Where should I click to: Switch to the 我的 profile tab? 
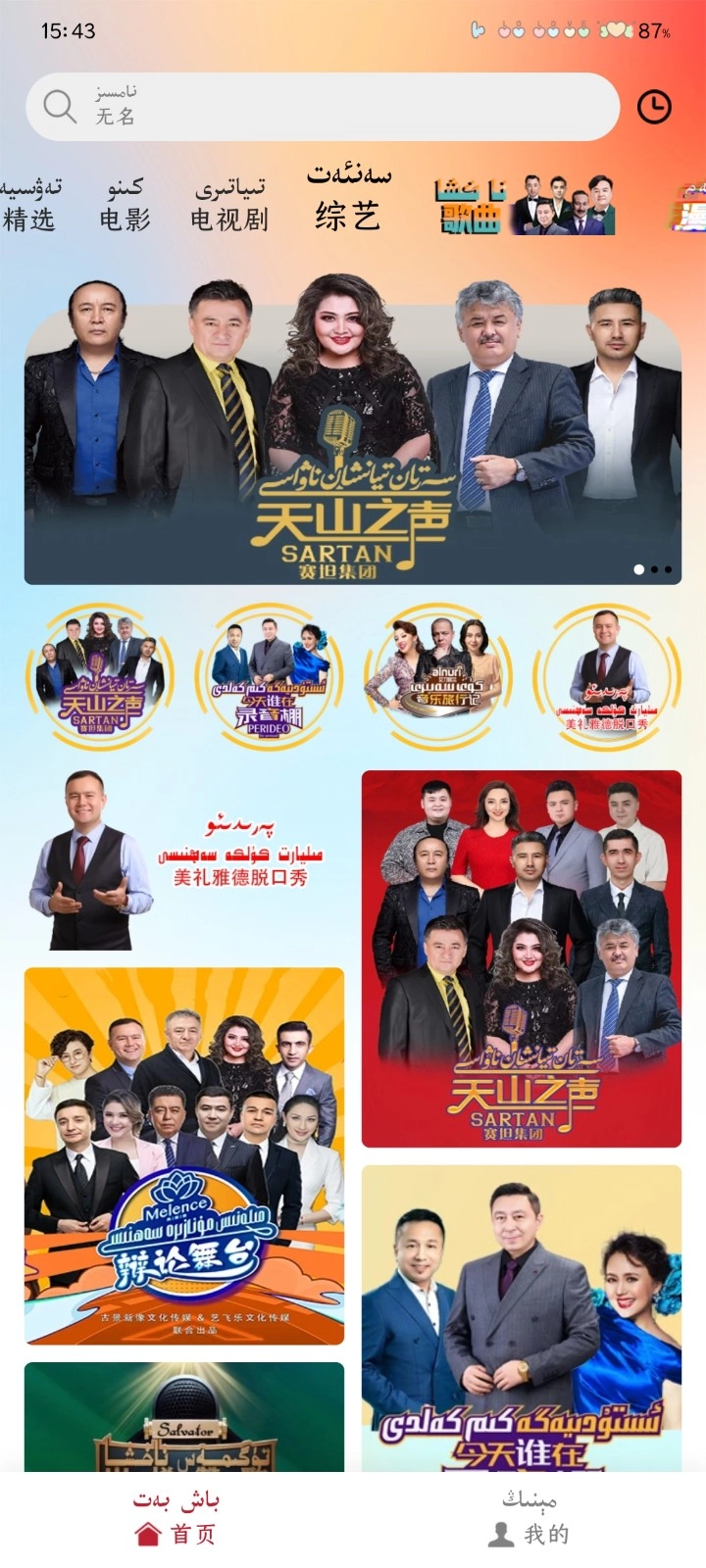[x=529, y=1519]
